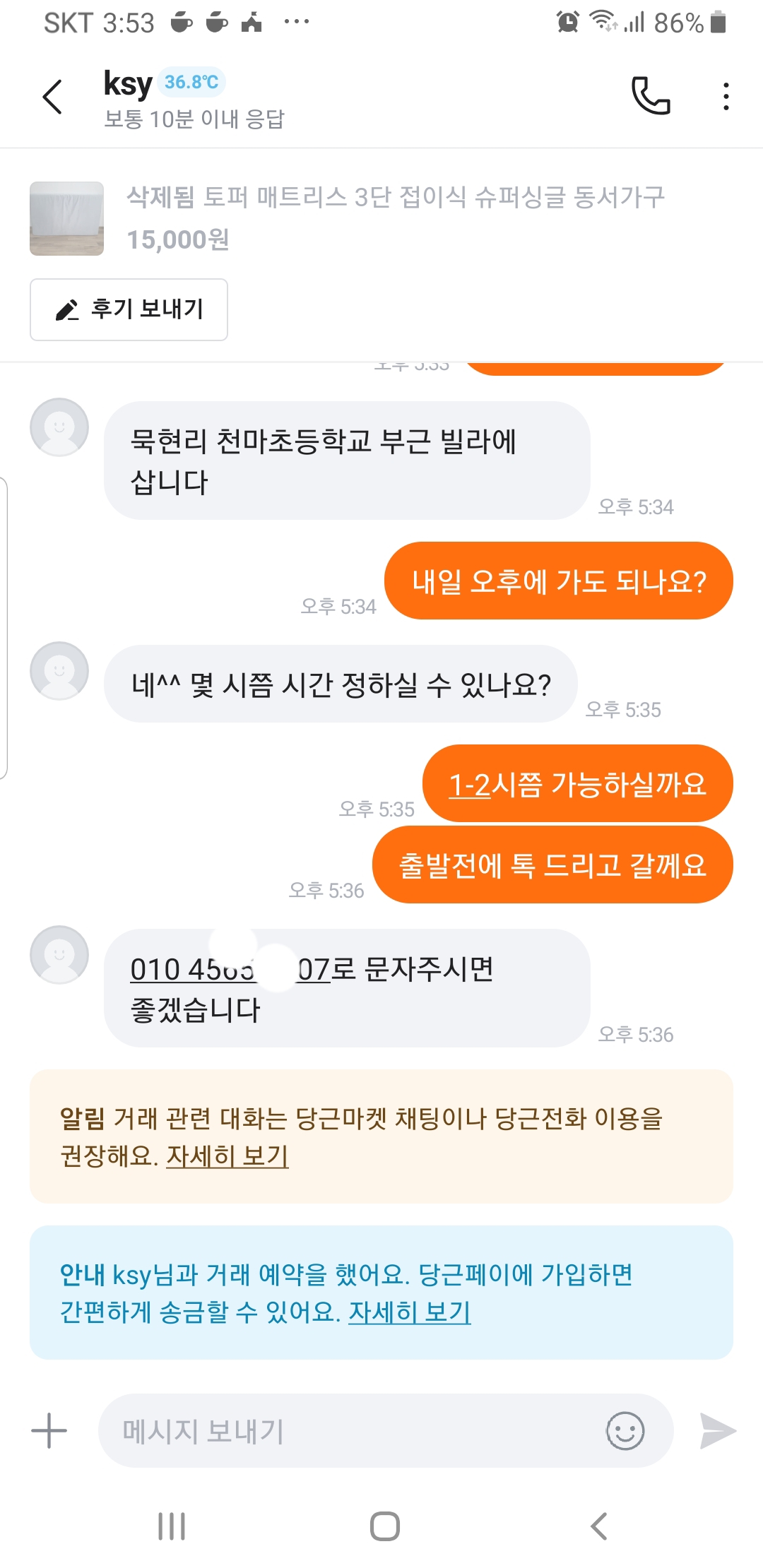This screenshot has width=763, height=1568.
Task: Open the plus attachment menu
Action: [49, 1431]
